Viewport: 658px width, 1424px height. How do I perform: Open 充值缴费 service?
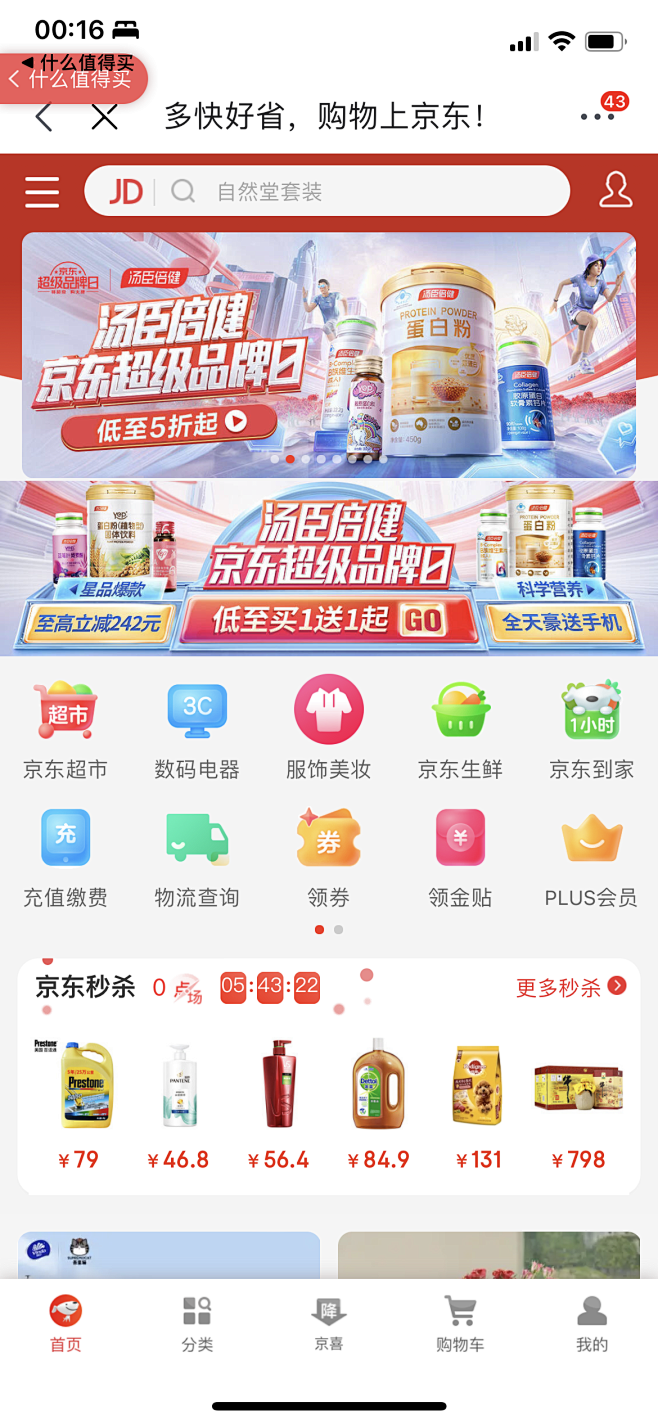[x=66, y=858]
